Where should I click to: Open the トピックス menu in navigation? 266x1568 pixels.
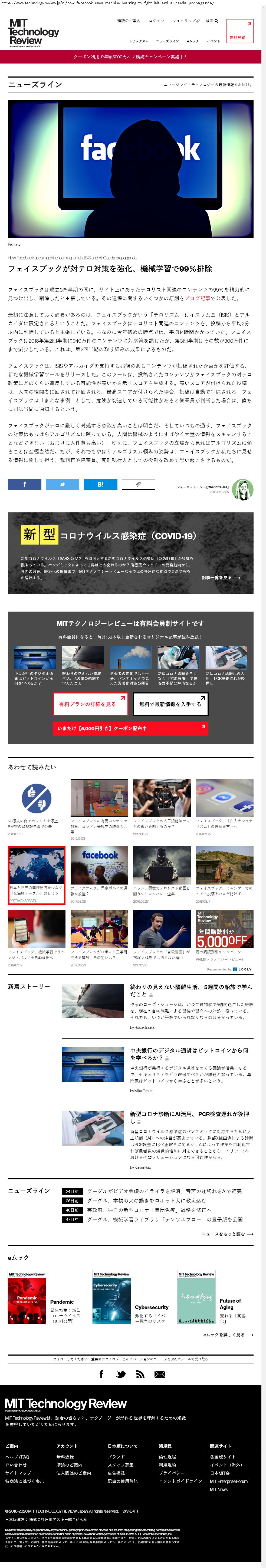point(139,41)
